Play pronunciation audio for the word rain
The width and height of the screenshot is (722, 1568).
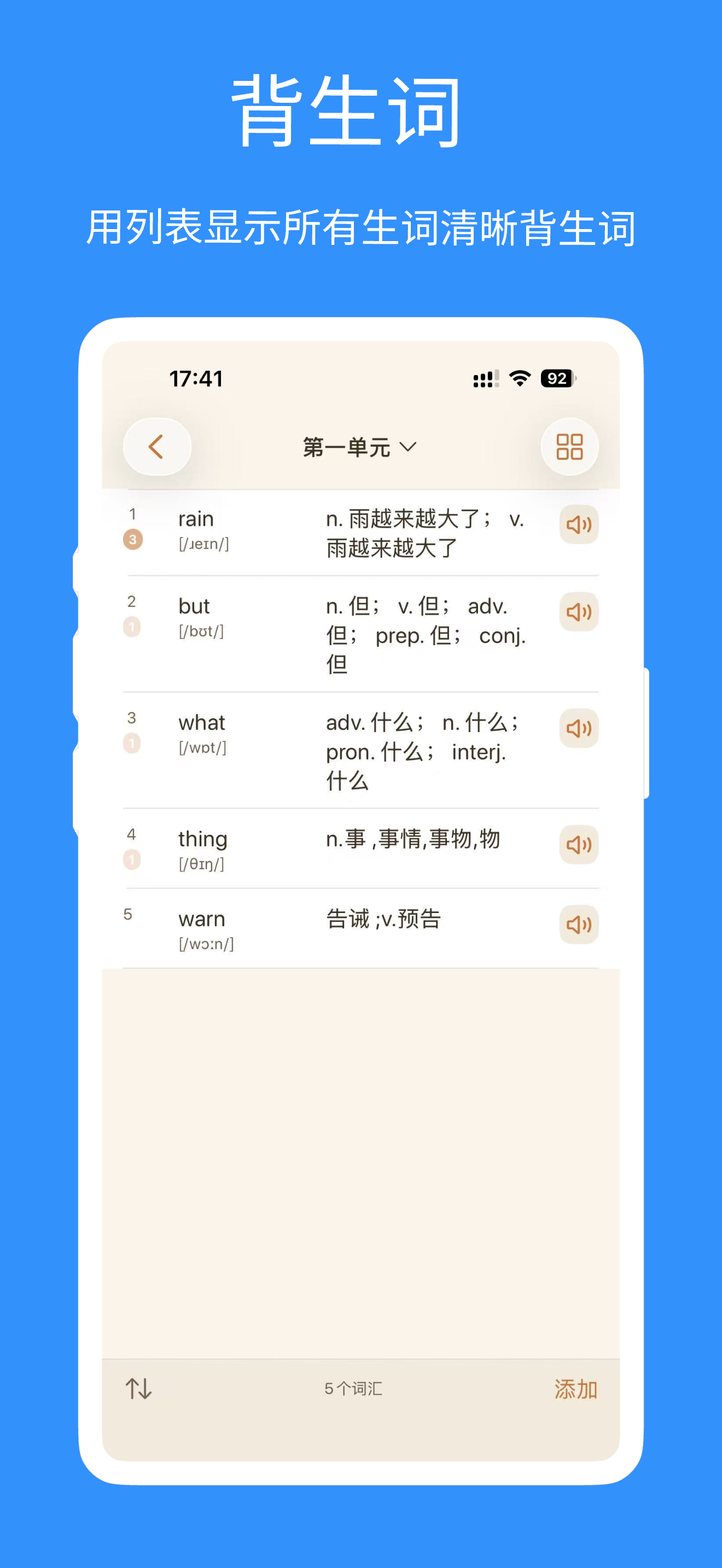pyautogui.click(x=578, y=524)
